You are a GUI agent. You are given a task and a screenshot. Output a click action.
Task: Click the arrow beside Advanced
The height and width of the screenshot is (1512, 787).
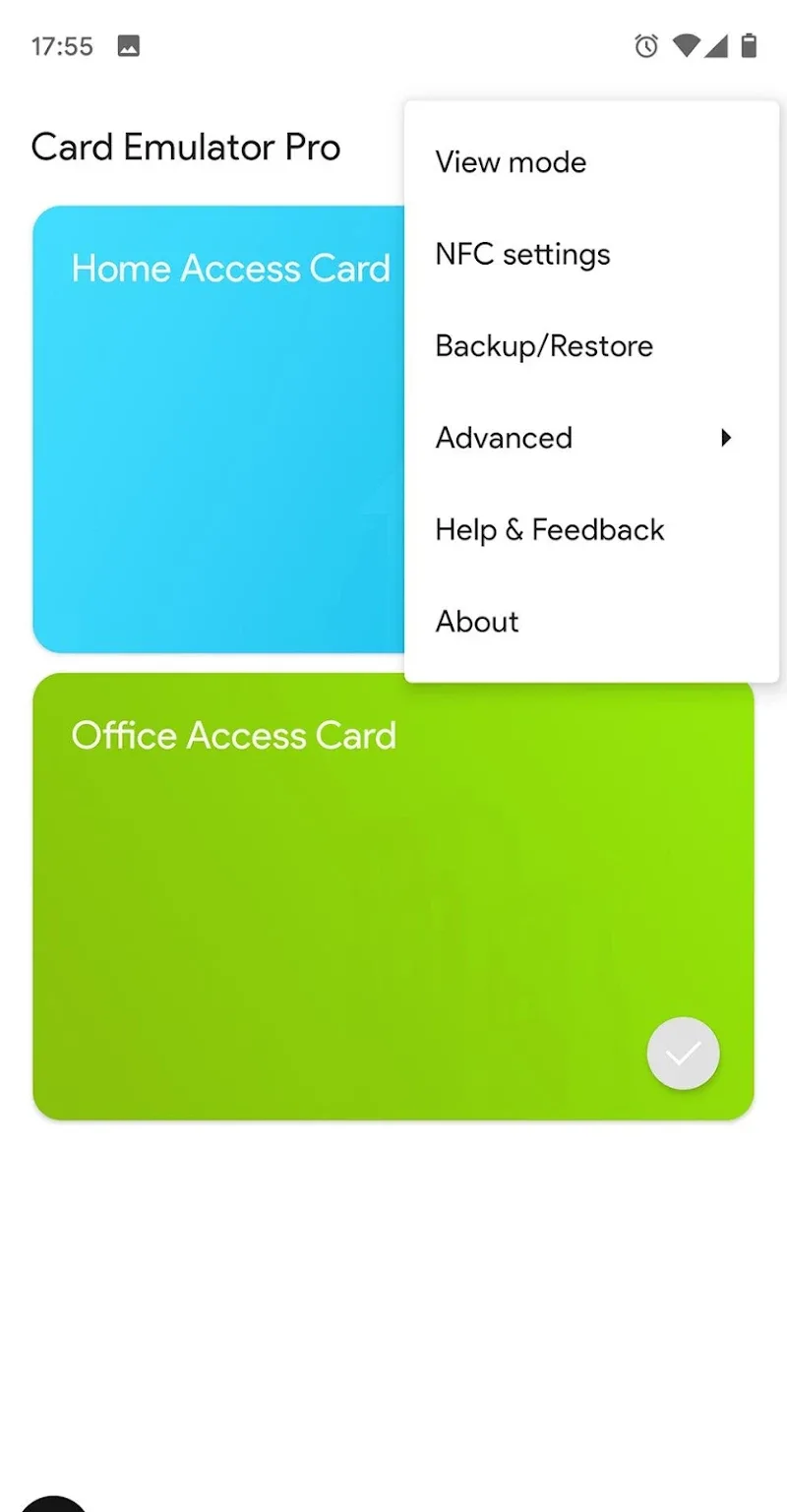coord(726,438)
